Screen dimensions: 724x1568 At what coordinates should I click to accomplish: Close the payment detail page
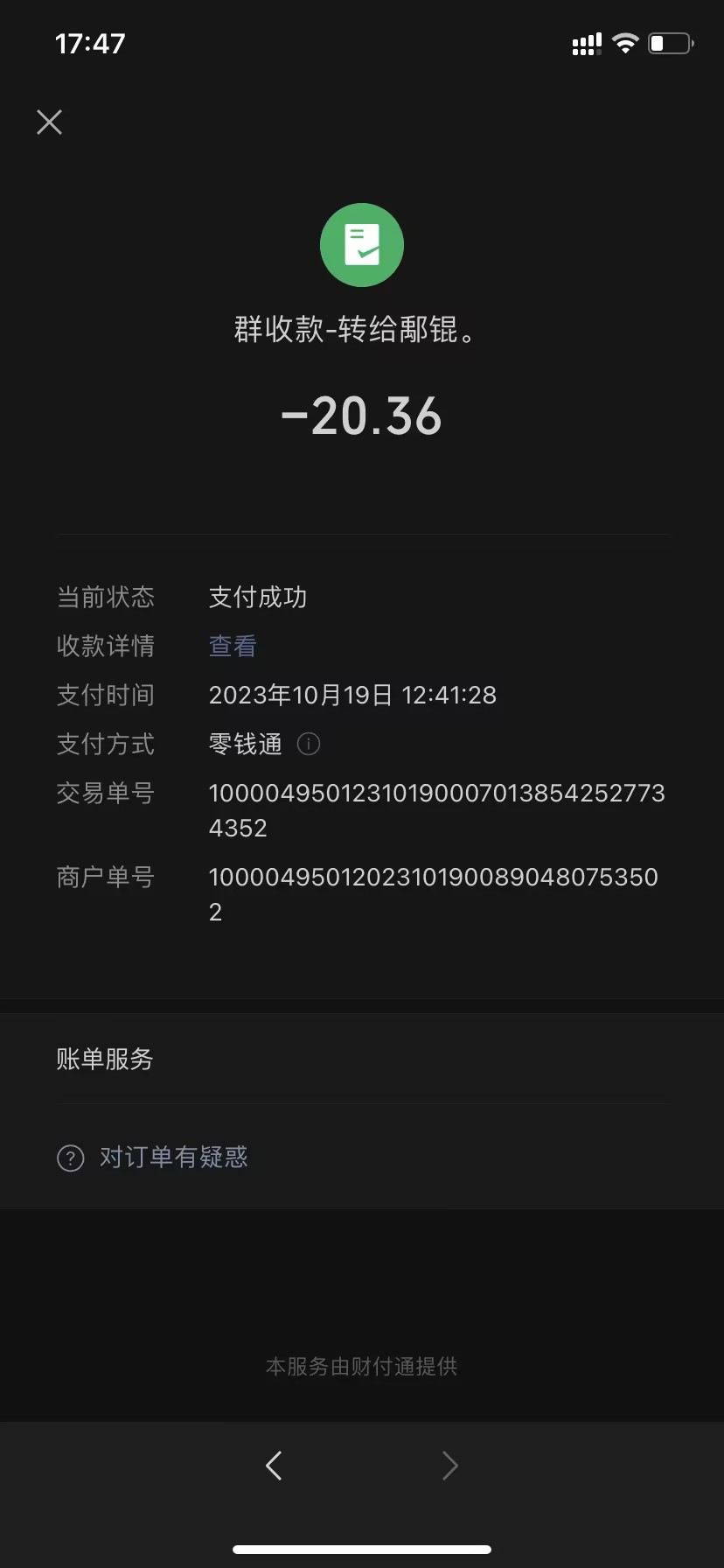point(50,122)
